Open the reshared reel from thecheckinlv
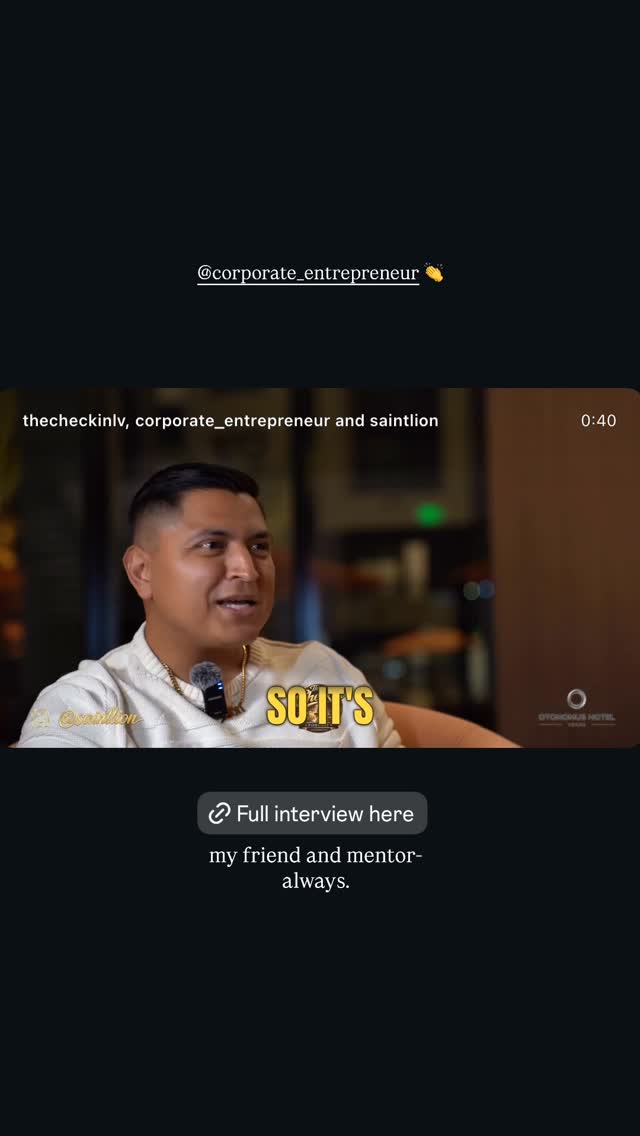 (x=320, y=580)
